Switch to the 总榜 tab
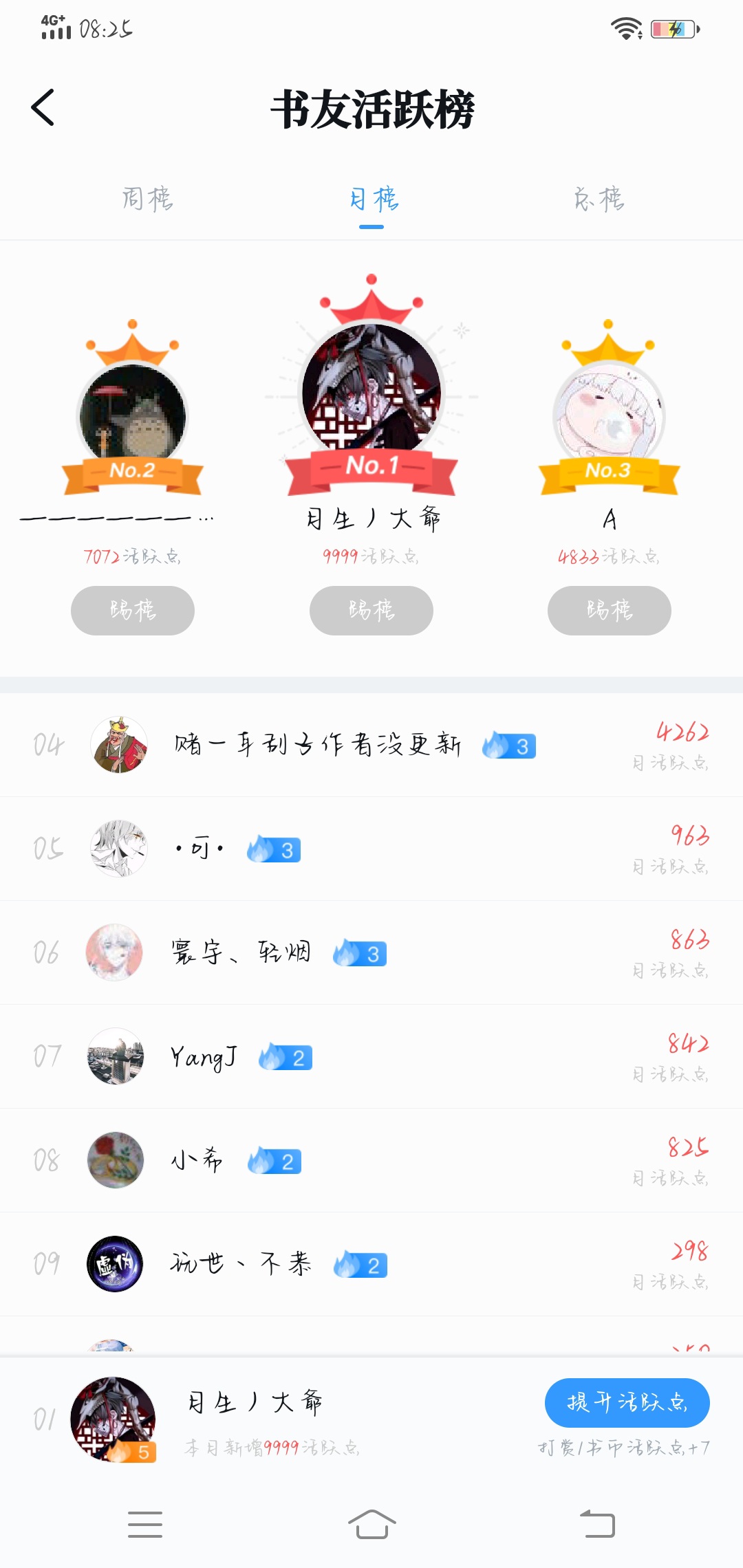Image resolution: width=743 pixels, height=1568 pixels. click(x=599, y=199)
